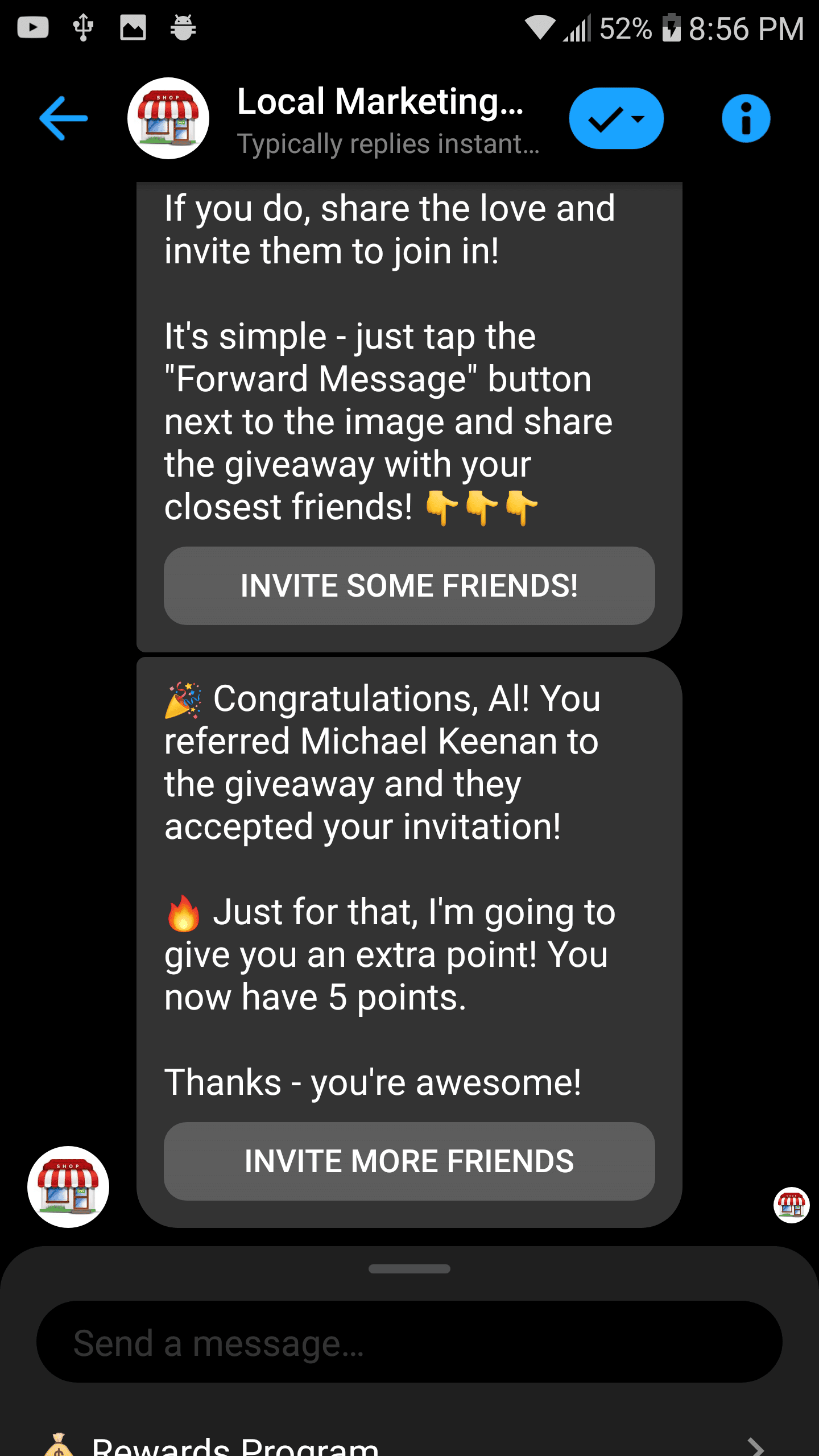This screenshot has height=1456, width=819.
Task: Open the conversation info icon
Action: [746, 118]
